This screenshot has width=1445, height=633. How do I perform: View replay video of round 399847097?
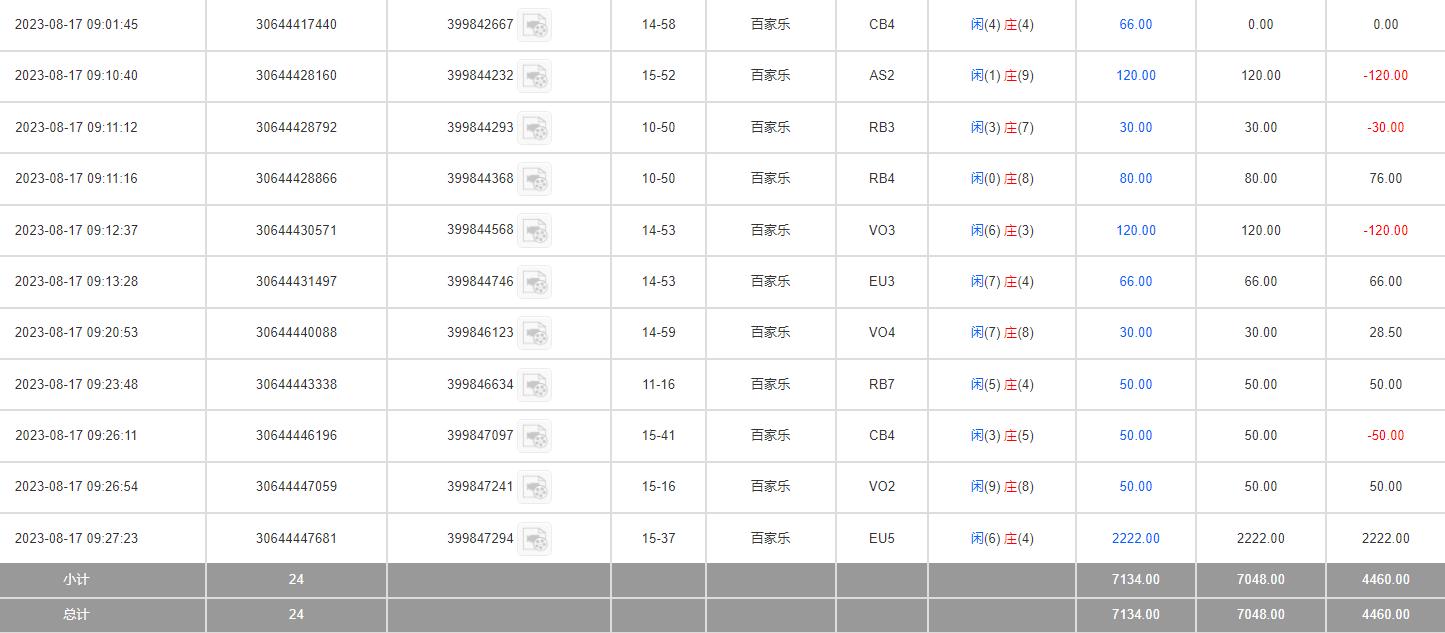[535, 436]
